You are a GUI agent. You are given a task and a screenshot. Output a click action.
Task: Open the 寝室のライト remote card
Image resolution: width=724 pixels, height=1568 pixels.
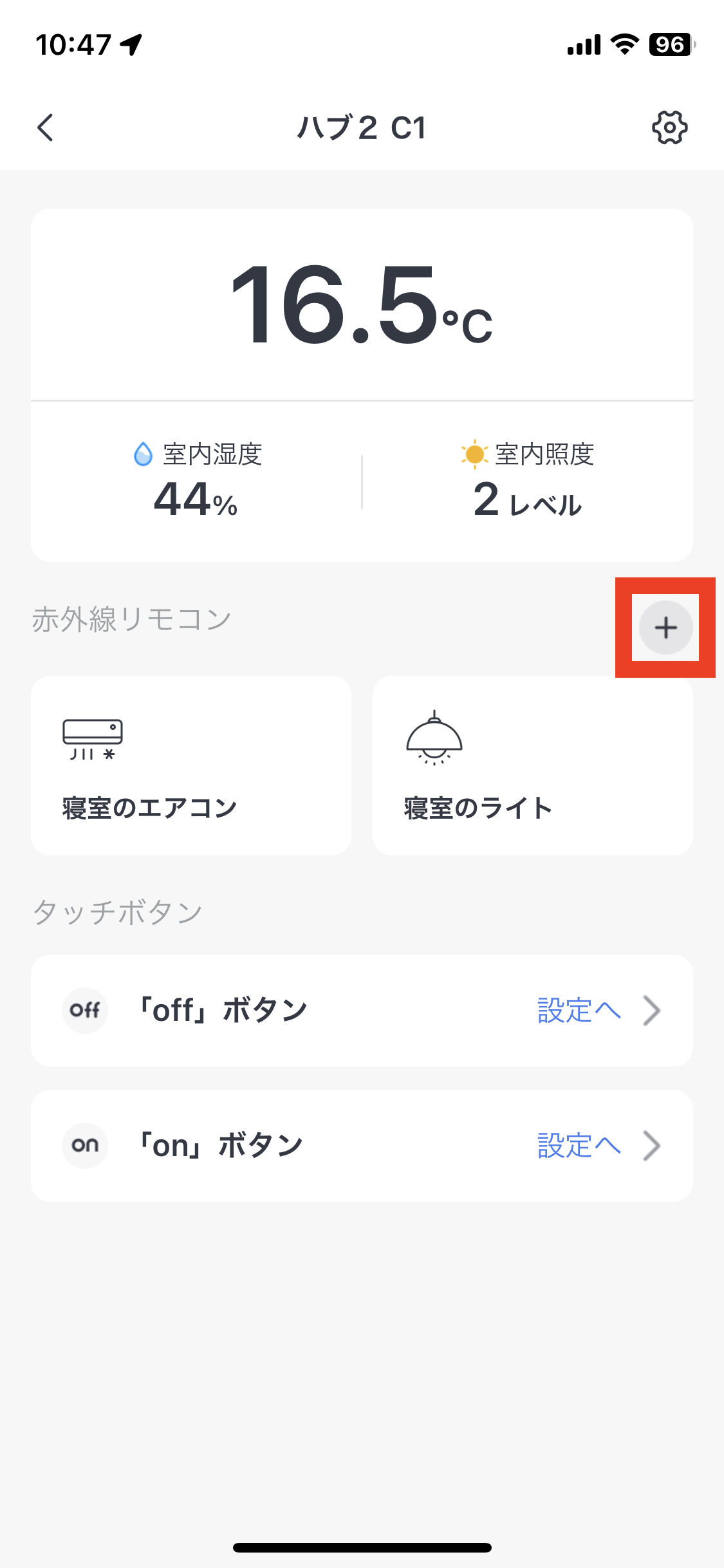tap(532, 765)
